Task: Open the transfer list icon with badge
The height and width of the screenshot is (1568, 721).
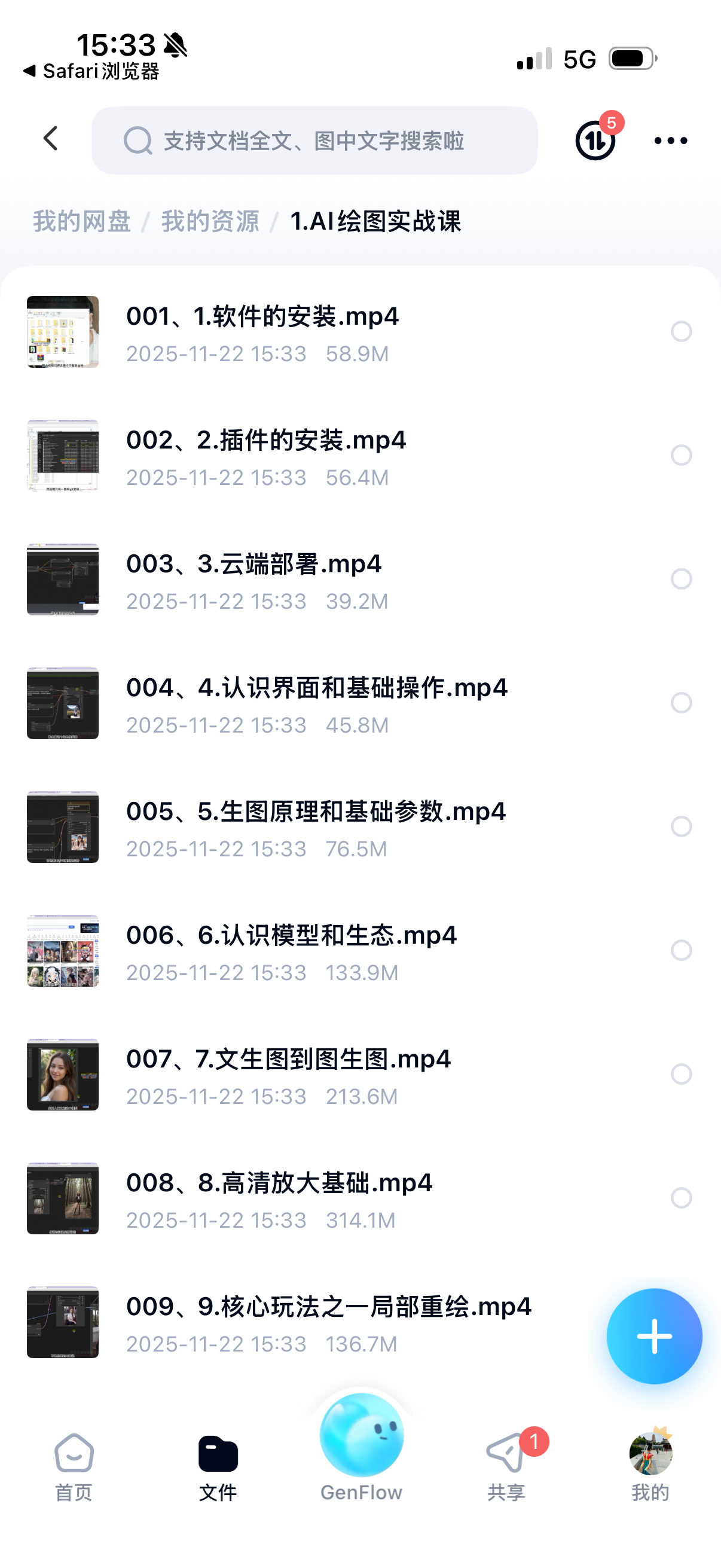Action: pyautogui.click(x=595, y=141)
